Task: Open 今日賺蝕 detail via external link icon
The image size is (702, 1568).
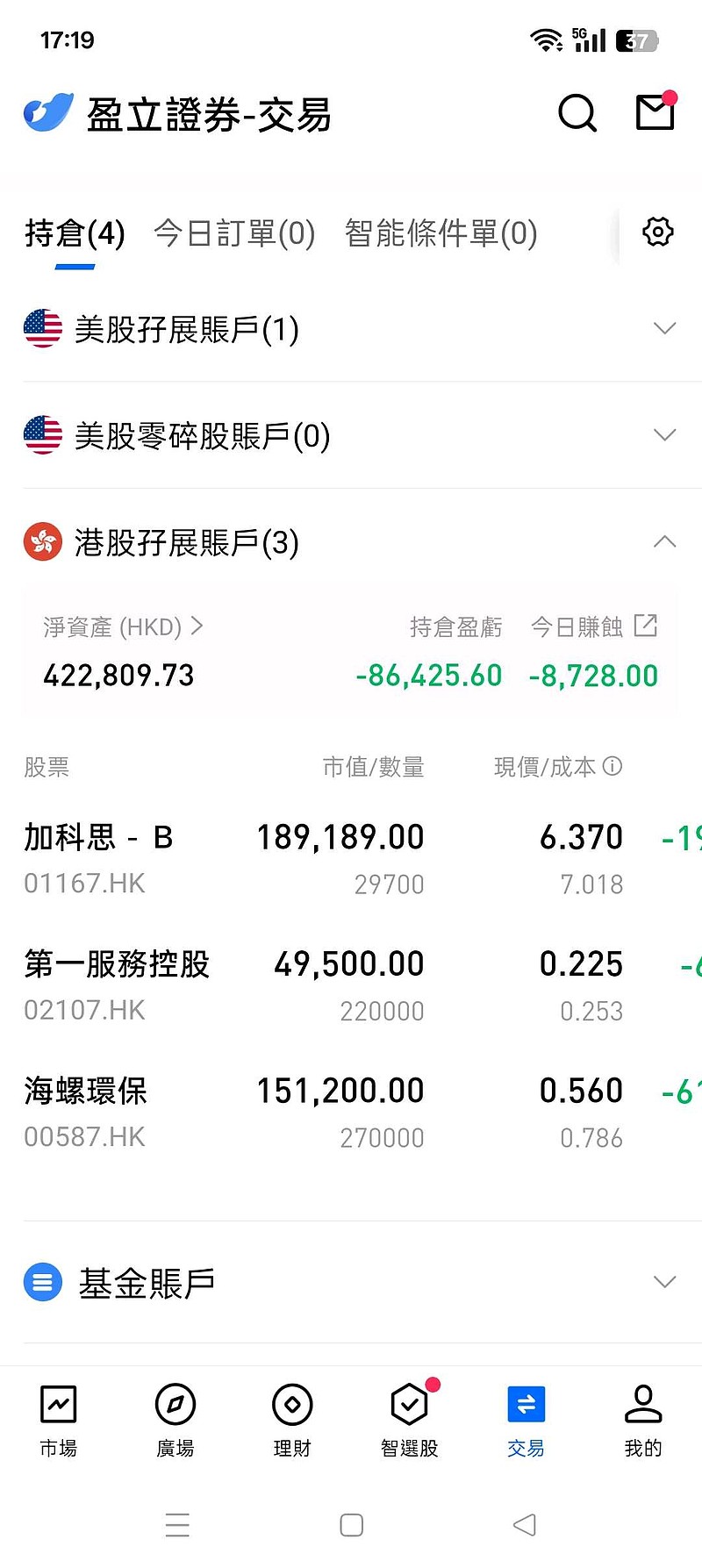Action: (x=646, y=625)
